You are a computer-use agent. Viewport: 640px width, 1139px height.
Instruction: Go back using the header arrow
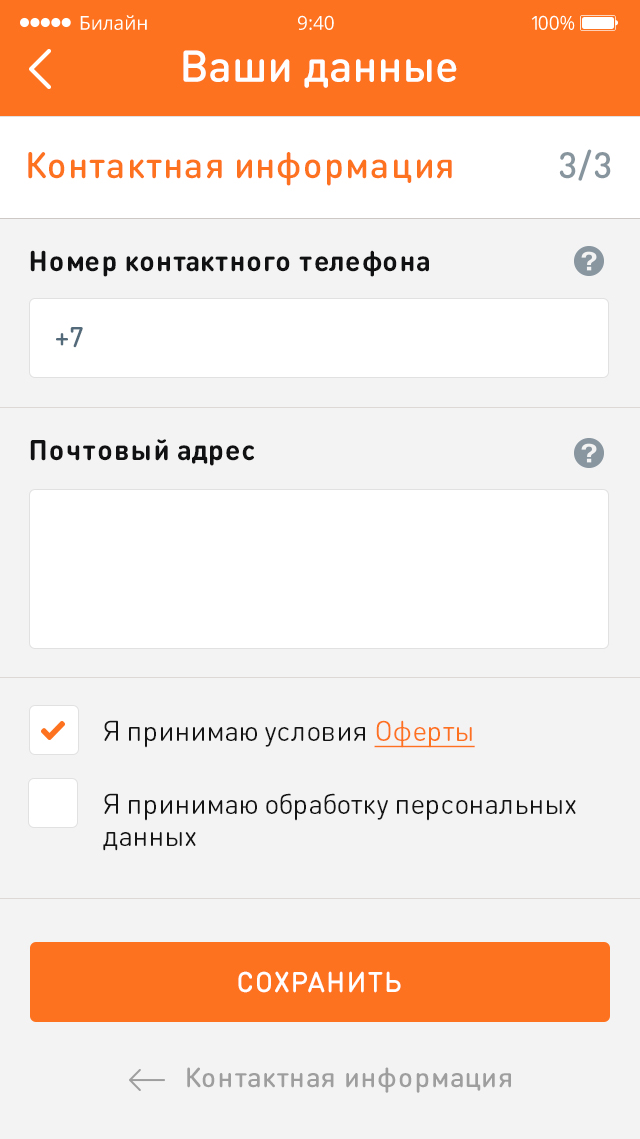[x=40, y=69]
